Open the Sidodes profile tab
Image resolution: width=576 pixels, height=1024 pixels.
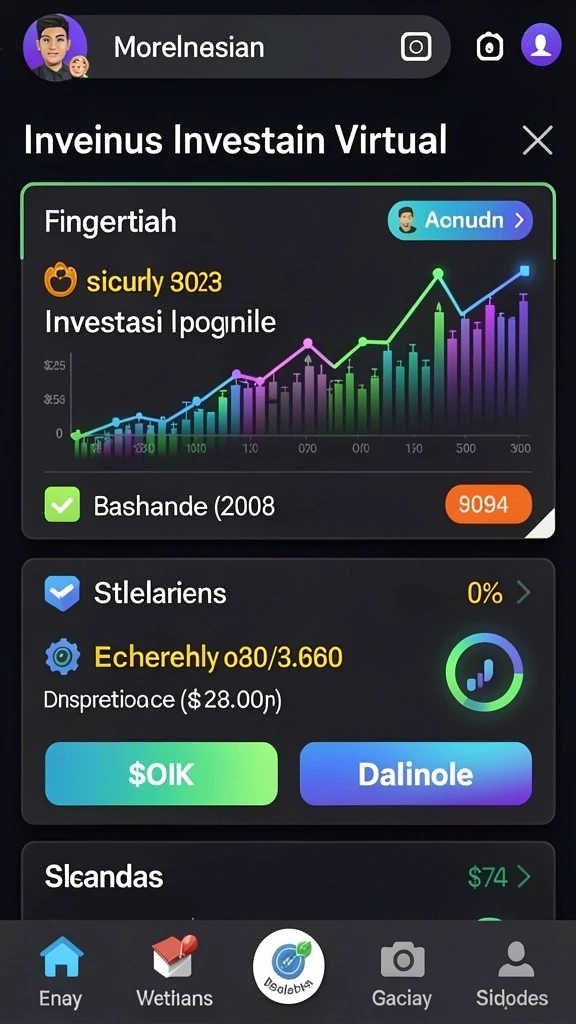click(512, 972)
